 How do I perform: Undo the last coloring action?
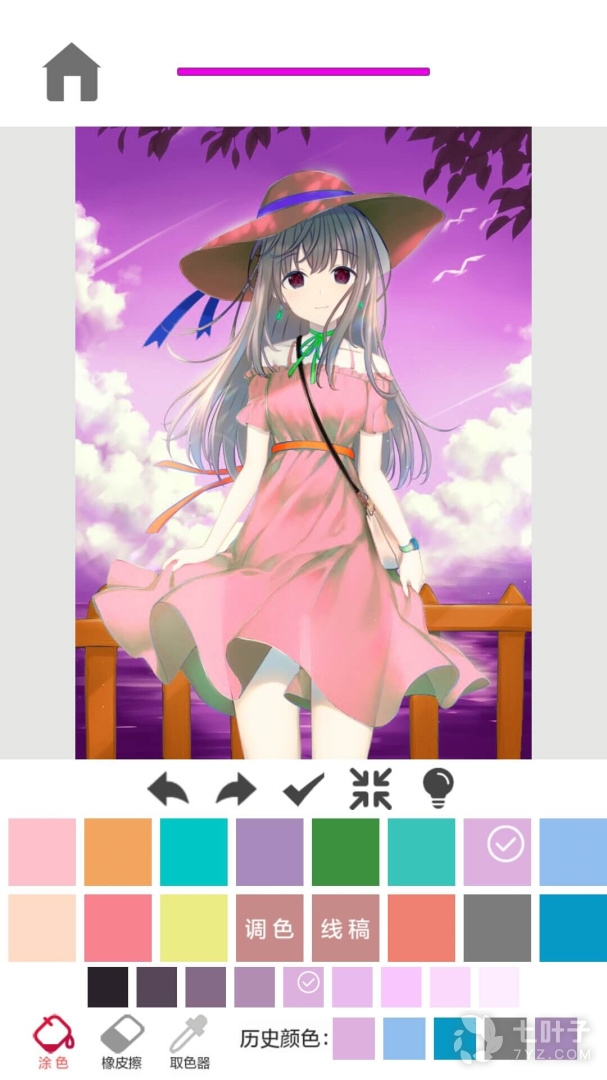[168, 790]
